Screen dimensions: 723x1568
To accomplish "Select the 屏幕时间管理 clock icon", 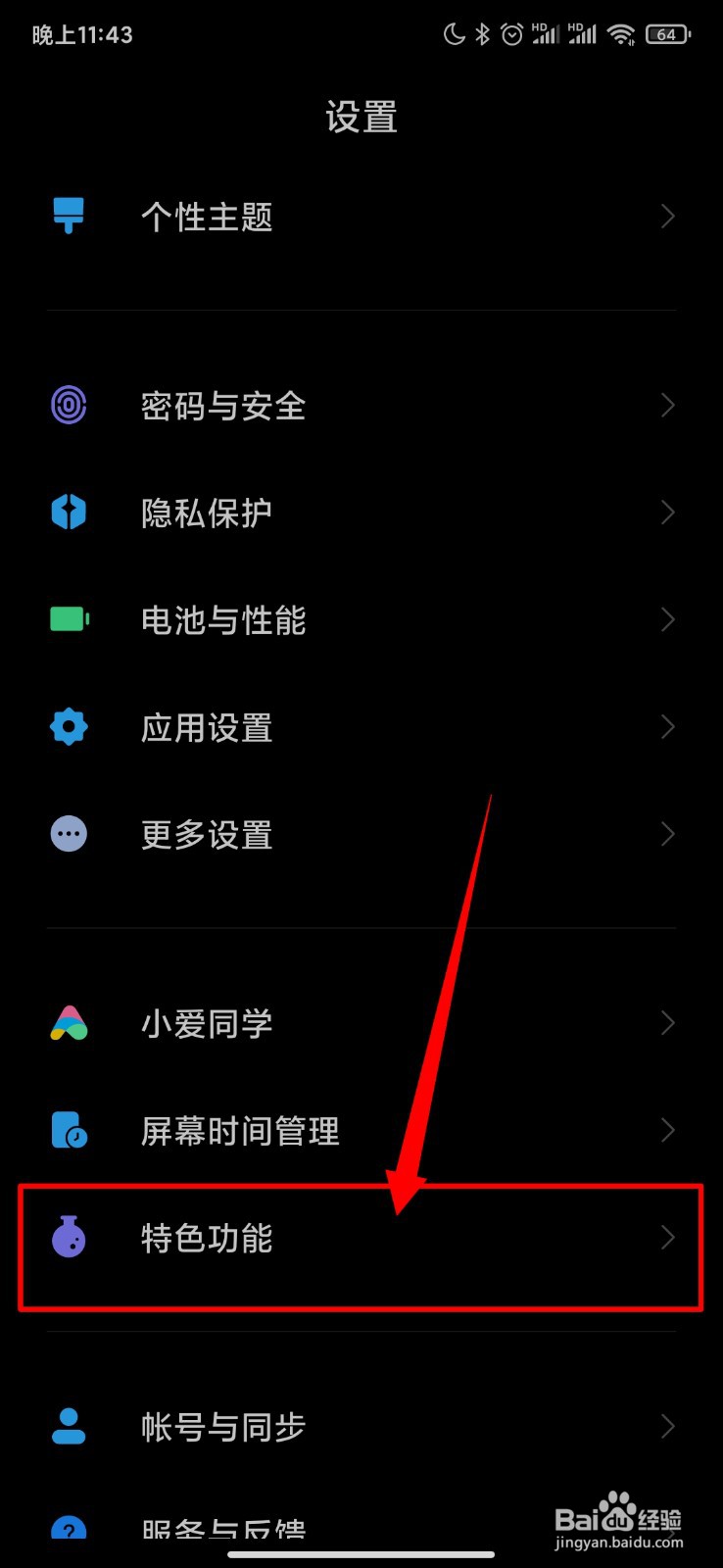I will pyautogui.click(x=69, y=1130).
